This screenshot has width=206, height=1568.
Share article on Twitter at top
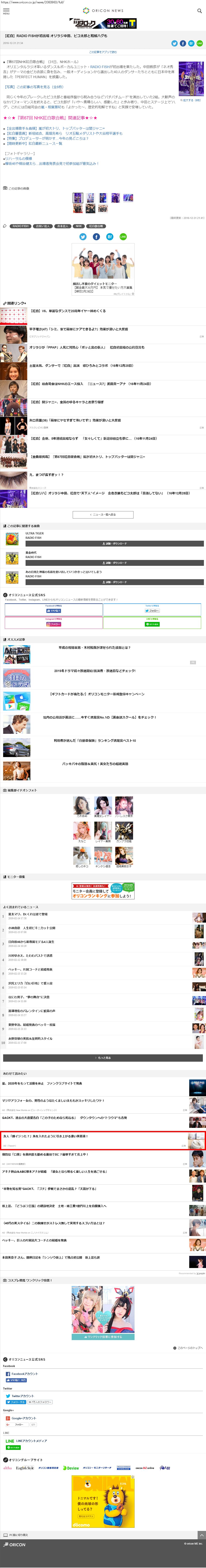(x=174, y=43)
